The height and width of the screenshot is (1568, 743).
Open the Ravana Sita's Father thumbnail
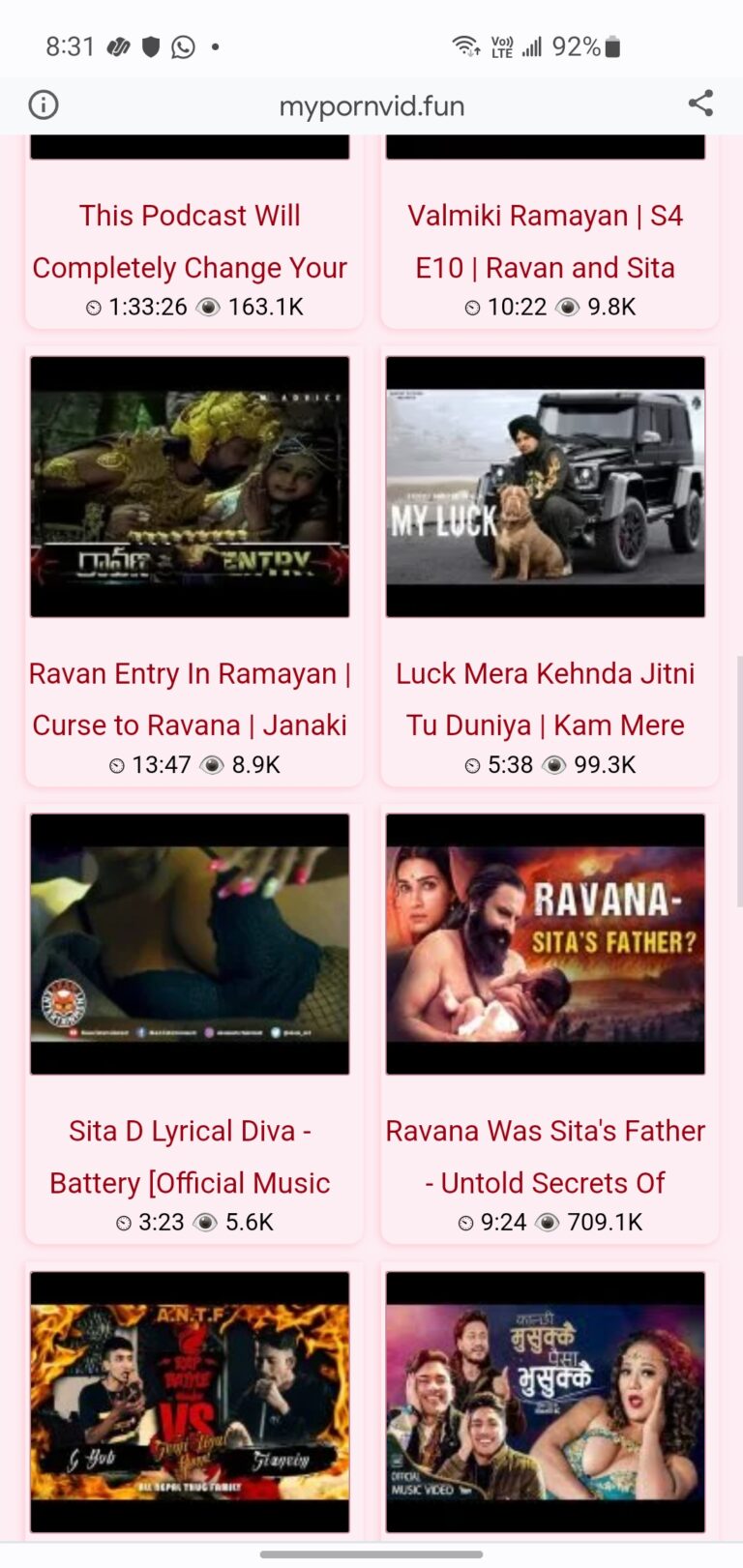pos(545,944)
